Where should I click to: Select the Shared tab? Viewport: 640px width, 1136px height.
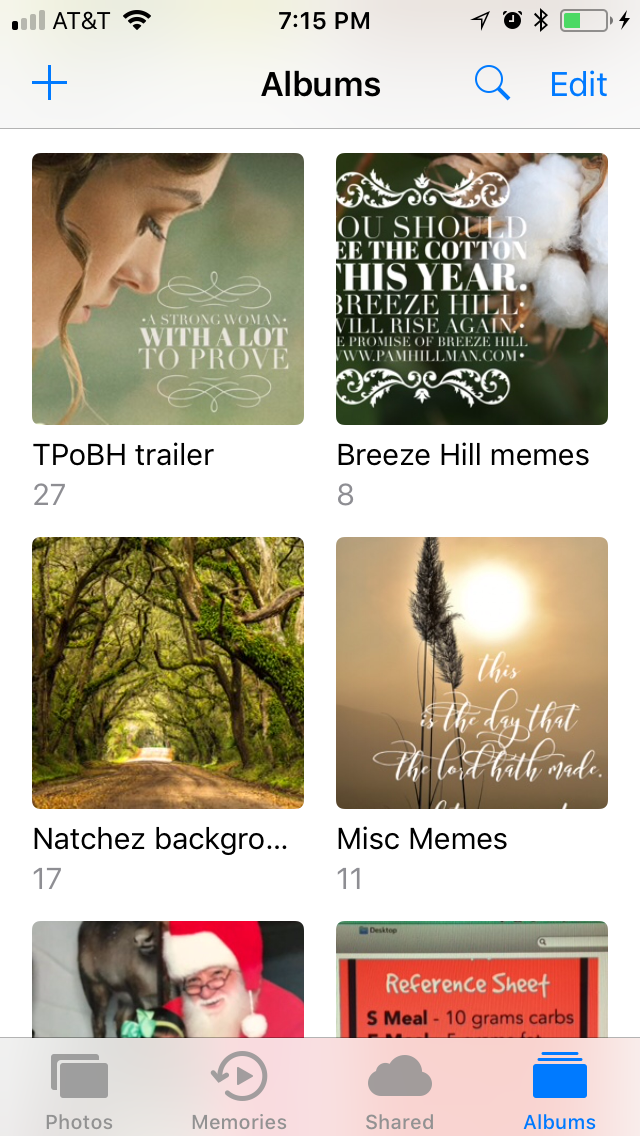point(399,1090)
